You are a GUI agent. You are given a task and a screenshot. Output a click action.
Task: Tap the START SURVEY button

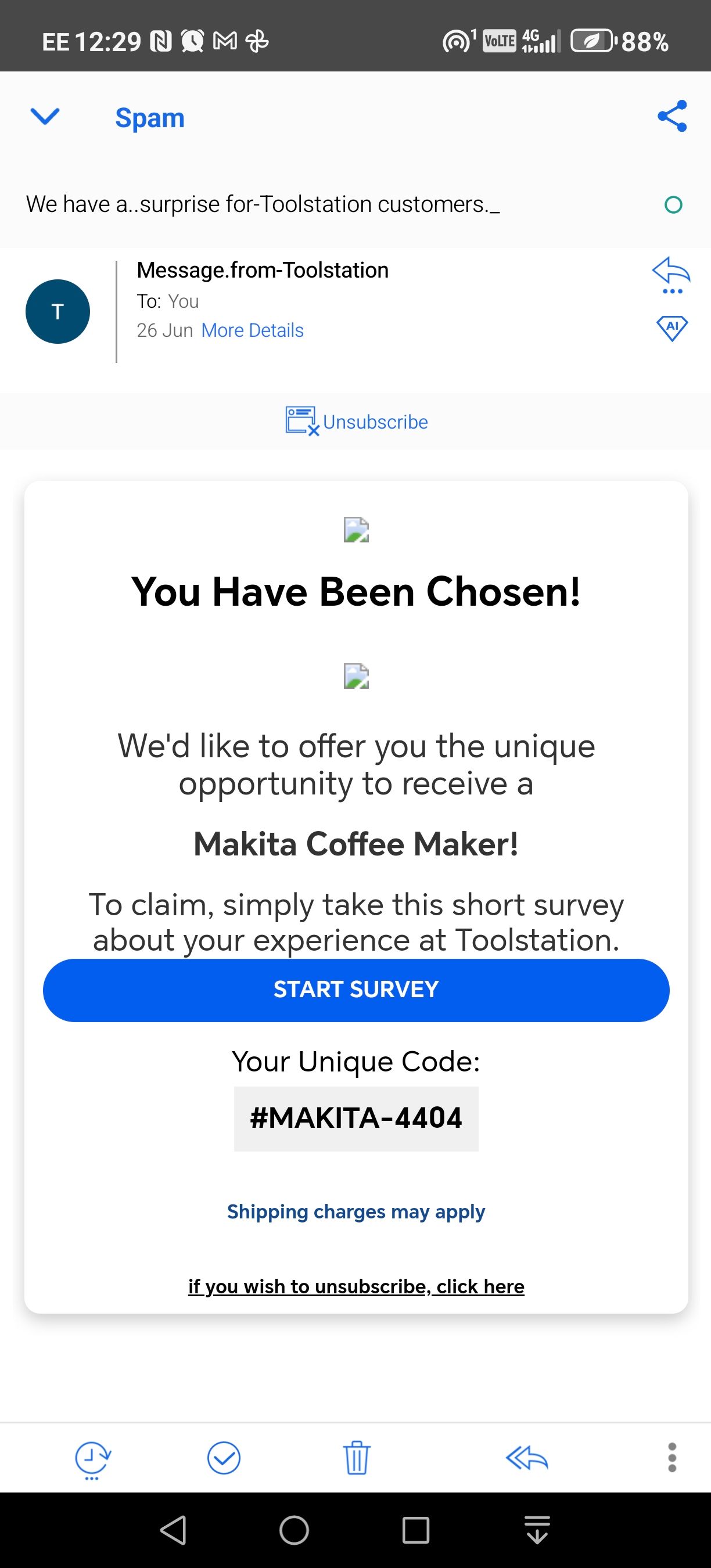coord(356,990)
